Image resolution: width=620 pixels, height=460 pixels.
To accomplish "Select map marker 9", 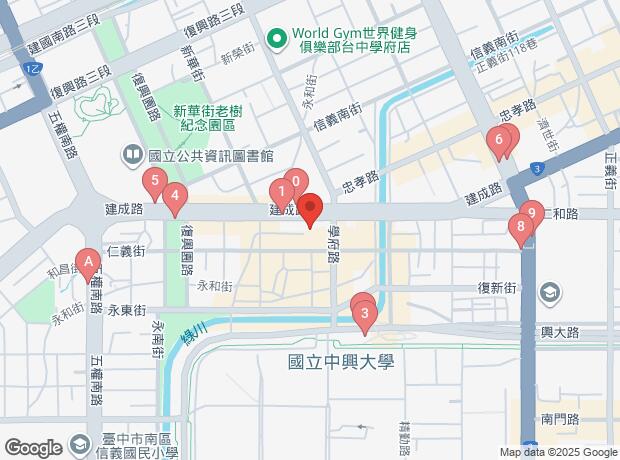I will coord(532,213).
